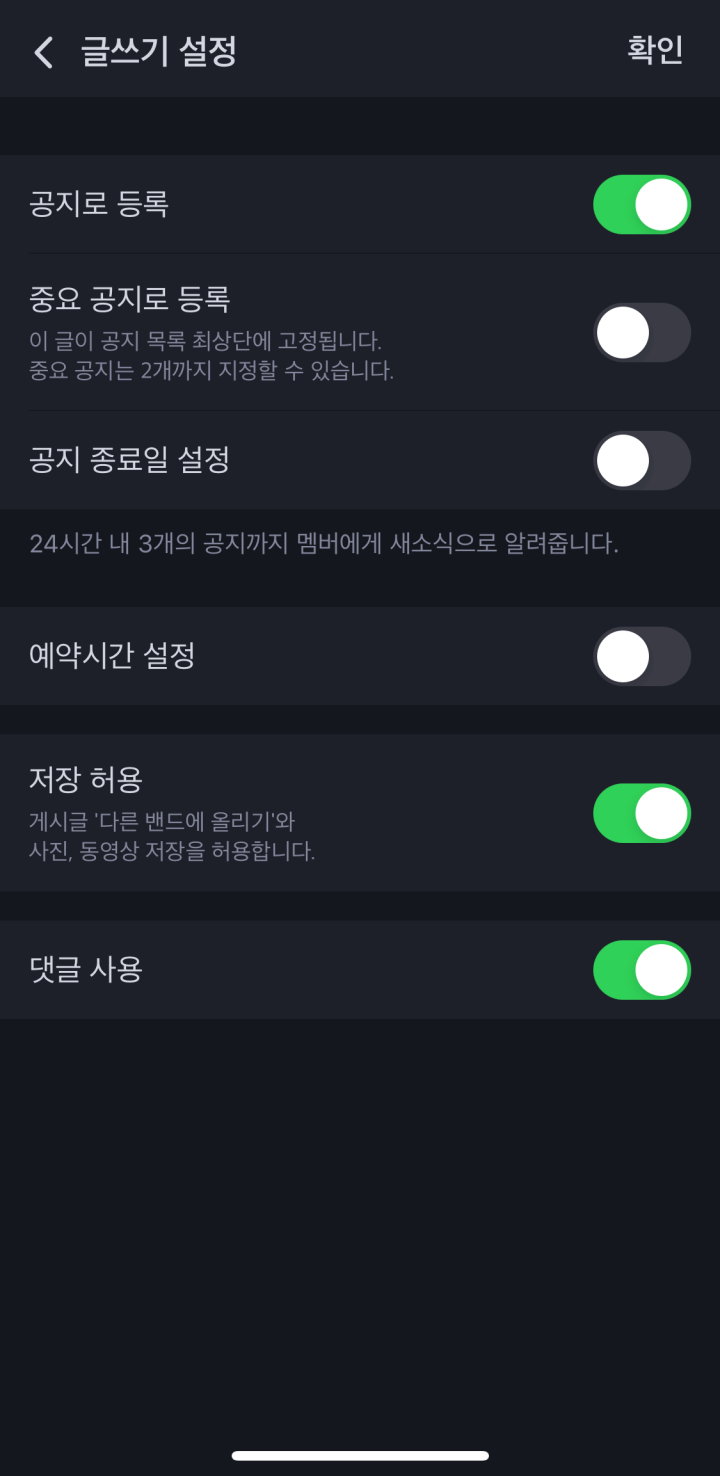
Task: Tap the 중요 공지로 등록 label text
Action: pos(134,297)
